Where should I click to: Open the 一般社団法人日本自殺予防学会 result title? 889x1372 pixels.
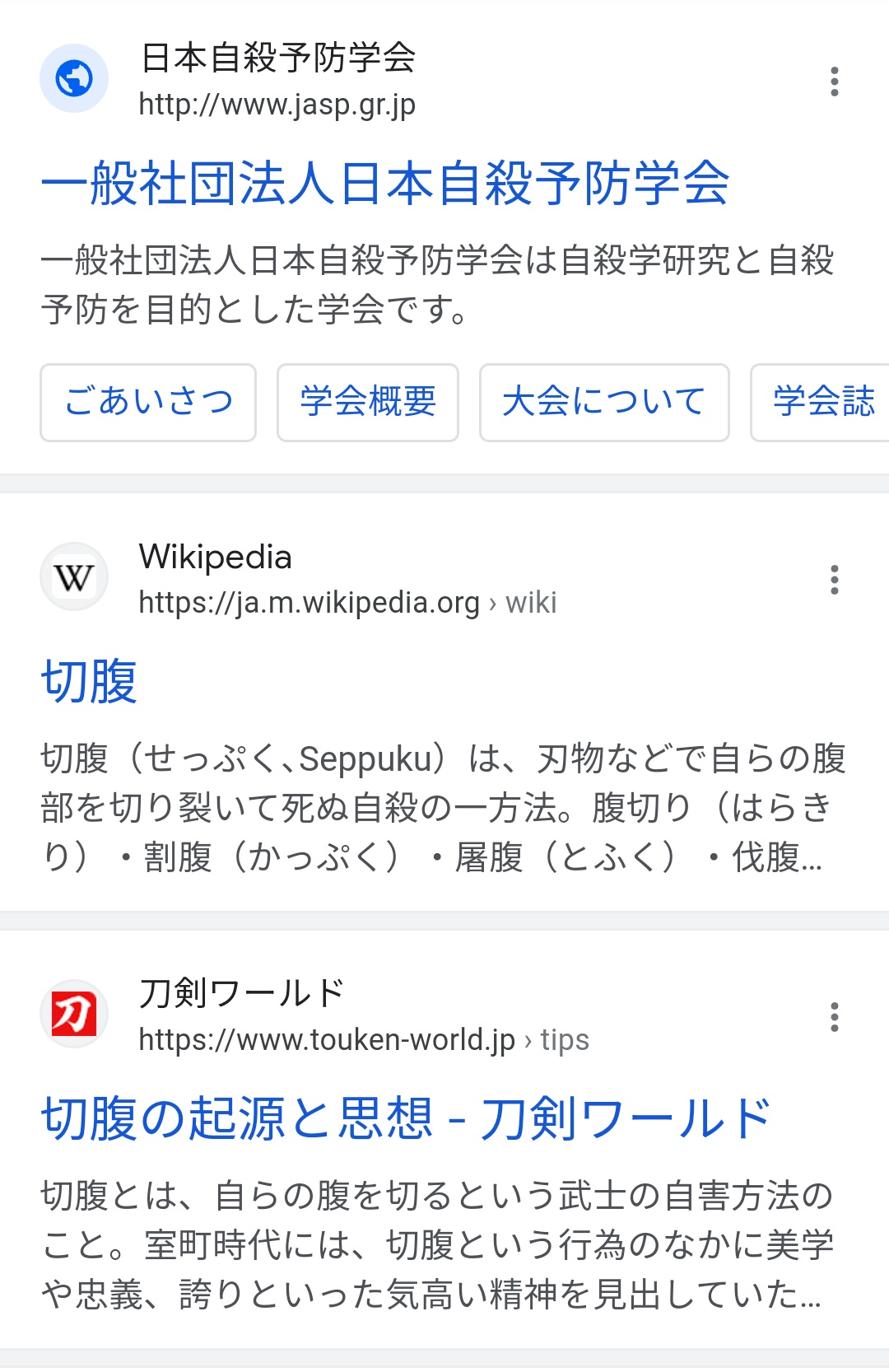(384, 183)
